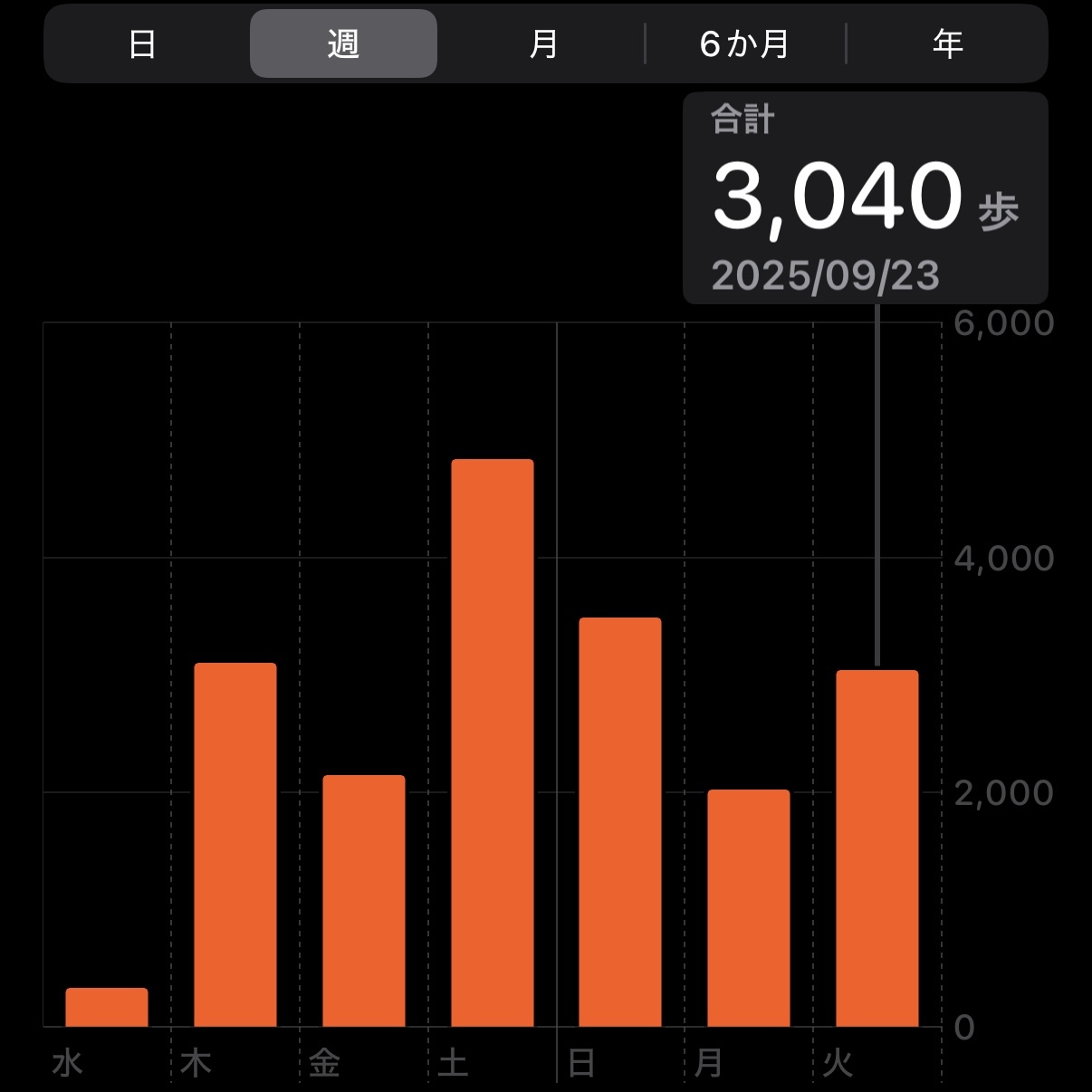Show the 6か月 step chart

pyautogui.click(x=744, y=43)
